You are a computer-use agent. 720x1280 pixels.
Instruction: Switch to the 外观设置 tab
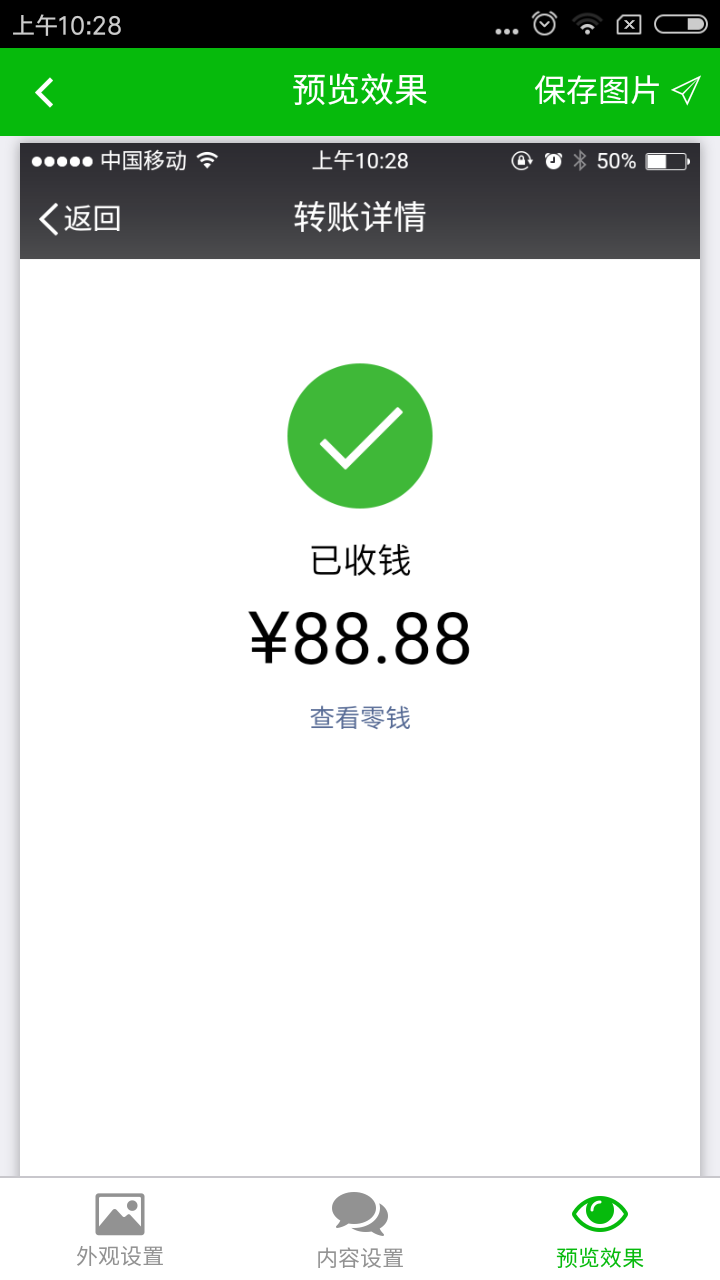(120, 1230)
